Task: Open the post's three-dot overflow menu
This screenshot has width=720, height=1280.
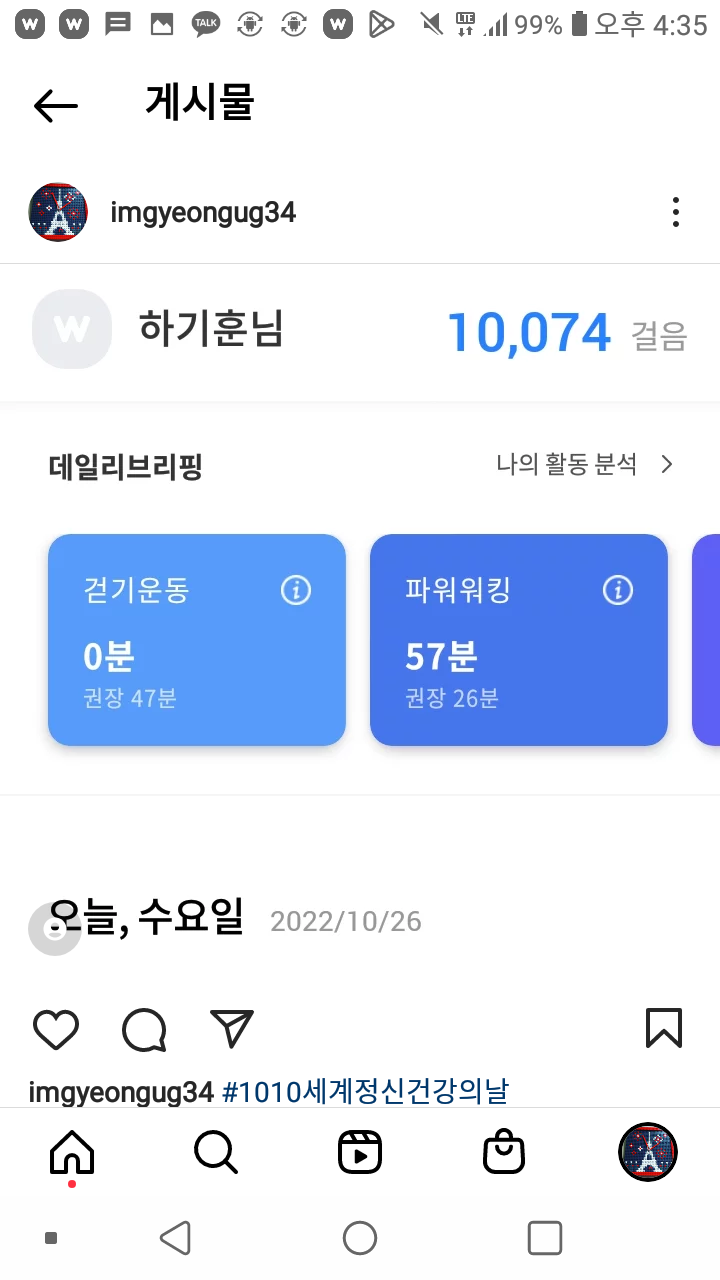Action: [x=676, y=212]
